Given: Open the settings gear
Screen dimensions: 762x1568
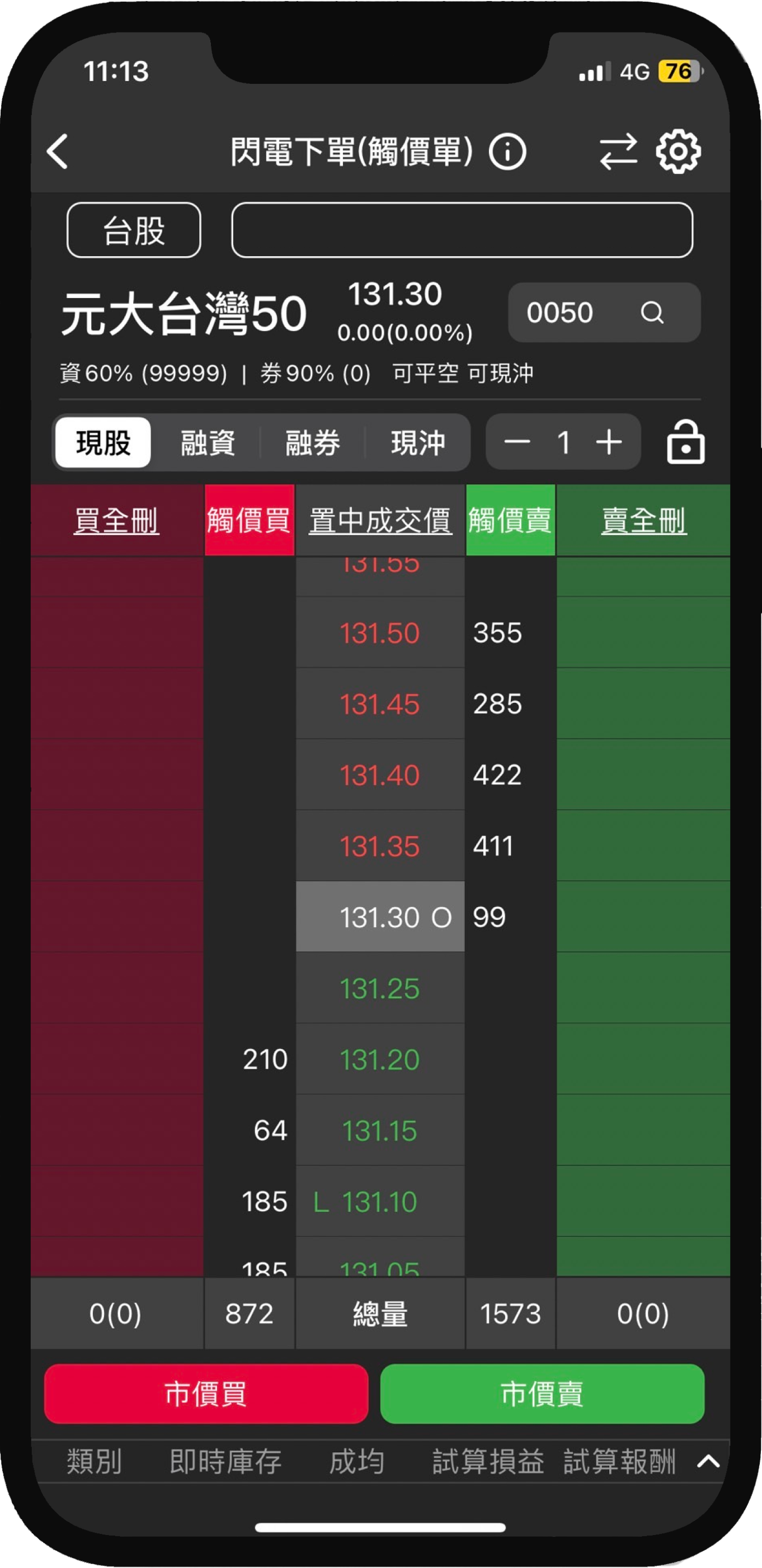Looking at the screenshot, I should pyautogui.click(x=678, y=151).
